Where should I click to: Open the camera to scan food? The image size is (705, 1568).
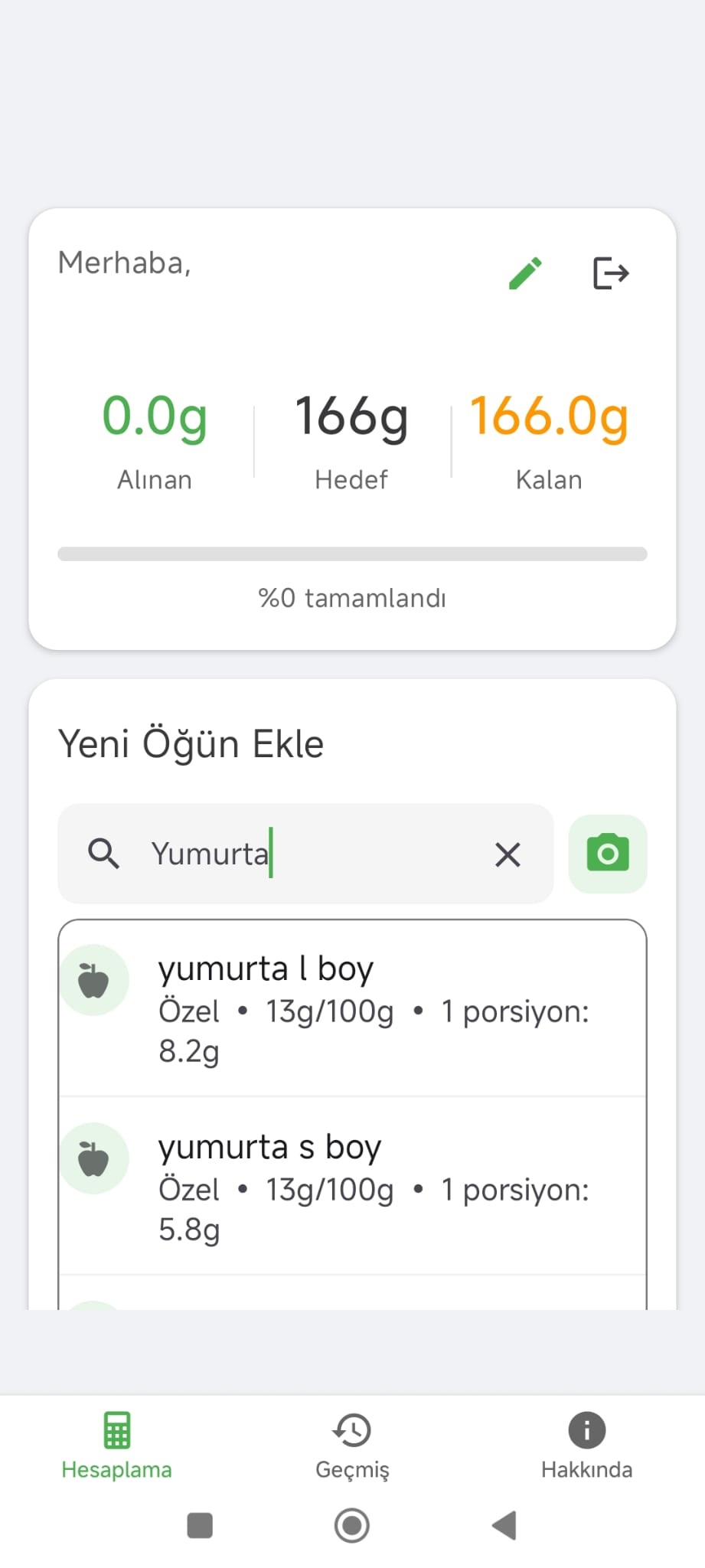click(x=608, y=854)
